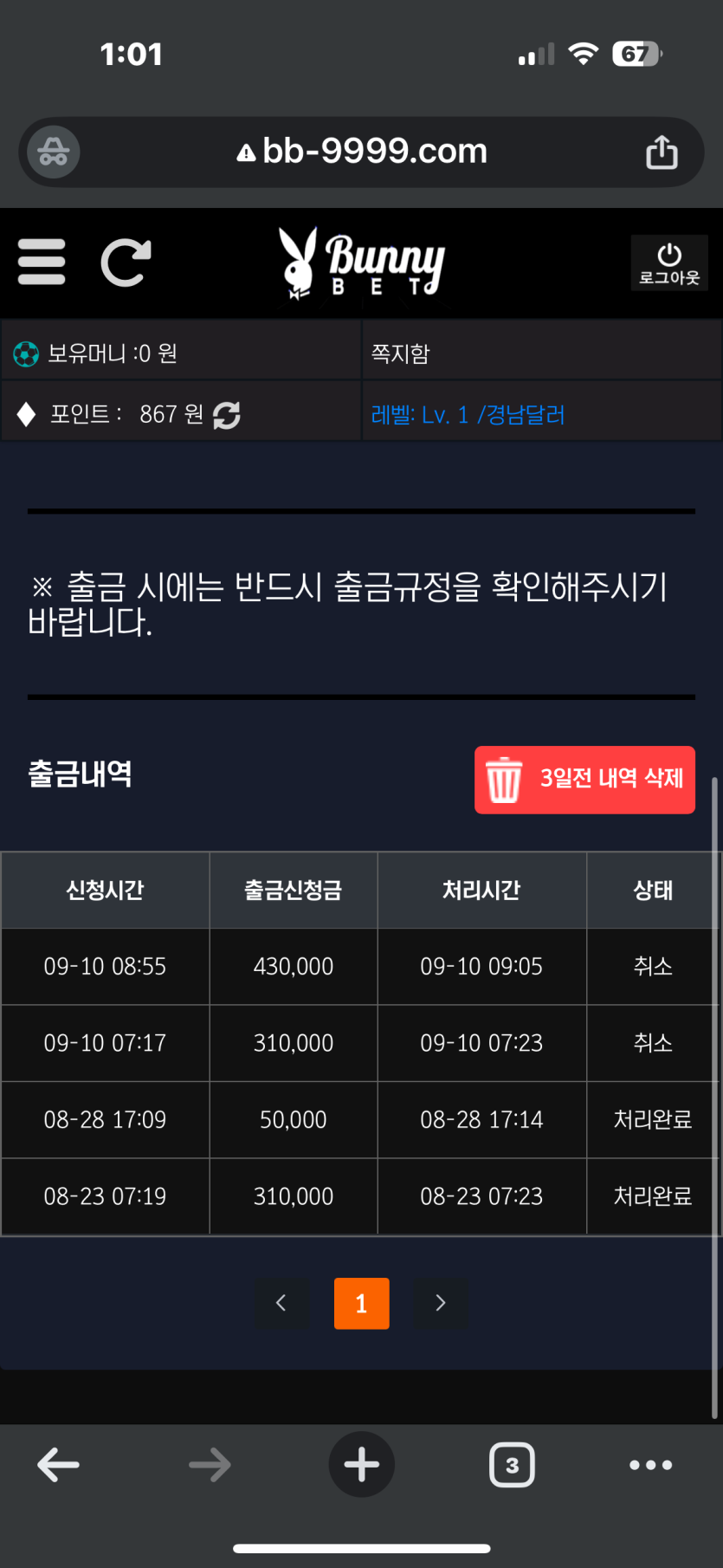This screenshot has height=1568, width=723.
Task: Refresh the 포인트 balance
Action: pos(227,416)
